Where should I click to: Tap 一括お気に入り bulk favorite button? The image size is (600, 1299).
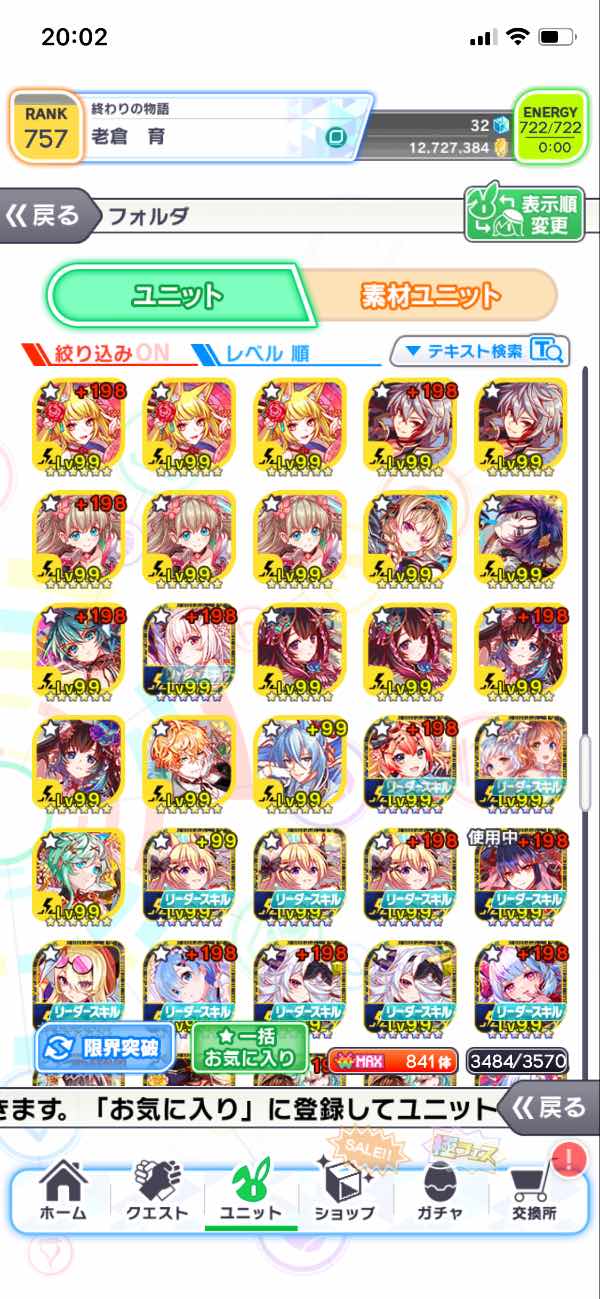(x=249, y=1046)
